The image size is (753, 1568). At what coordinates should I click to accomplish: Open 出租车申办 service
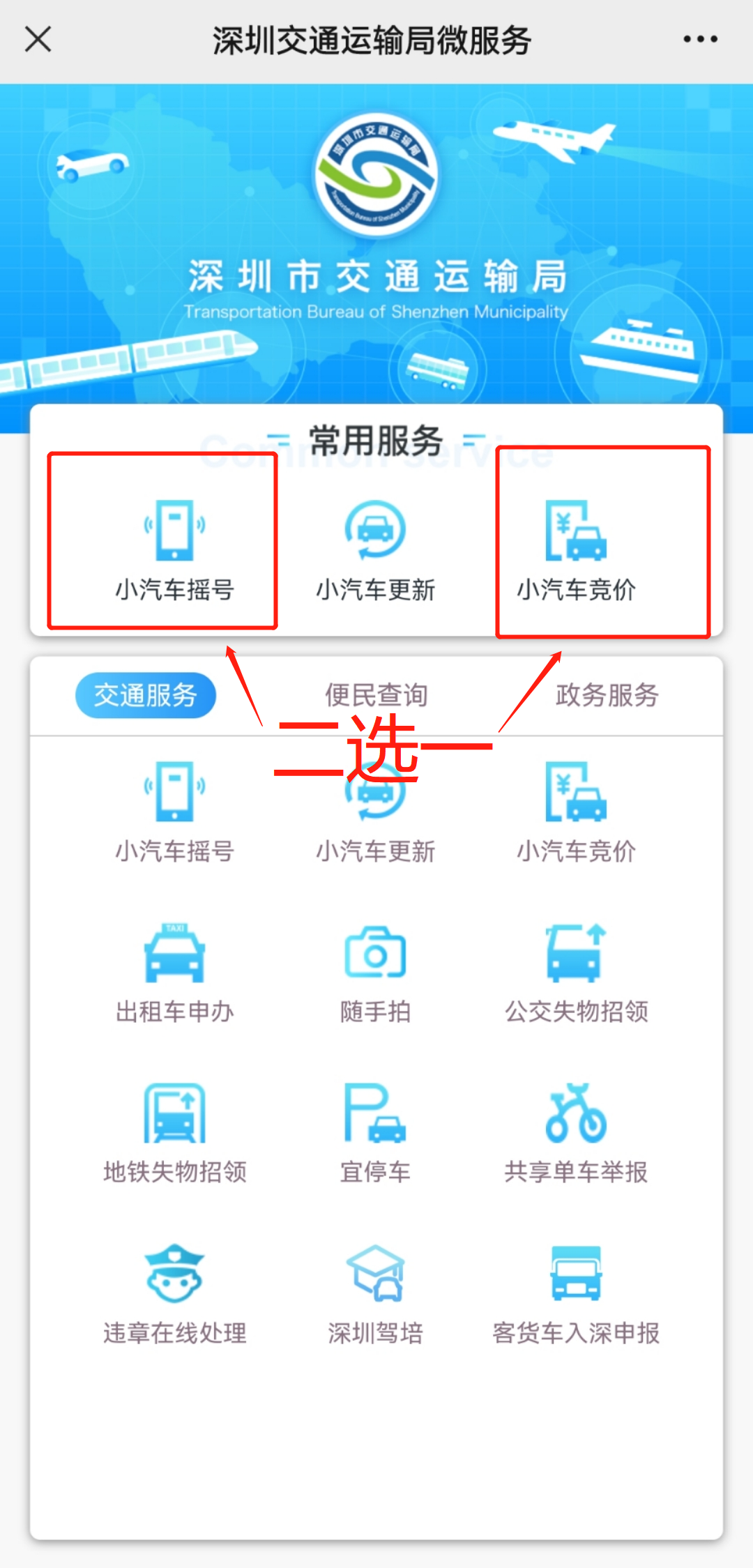tap(174, 973)
